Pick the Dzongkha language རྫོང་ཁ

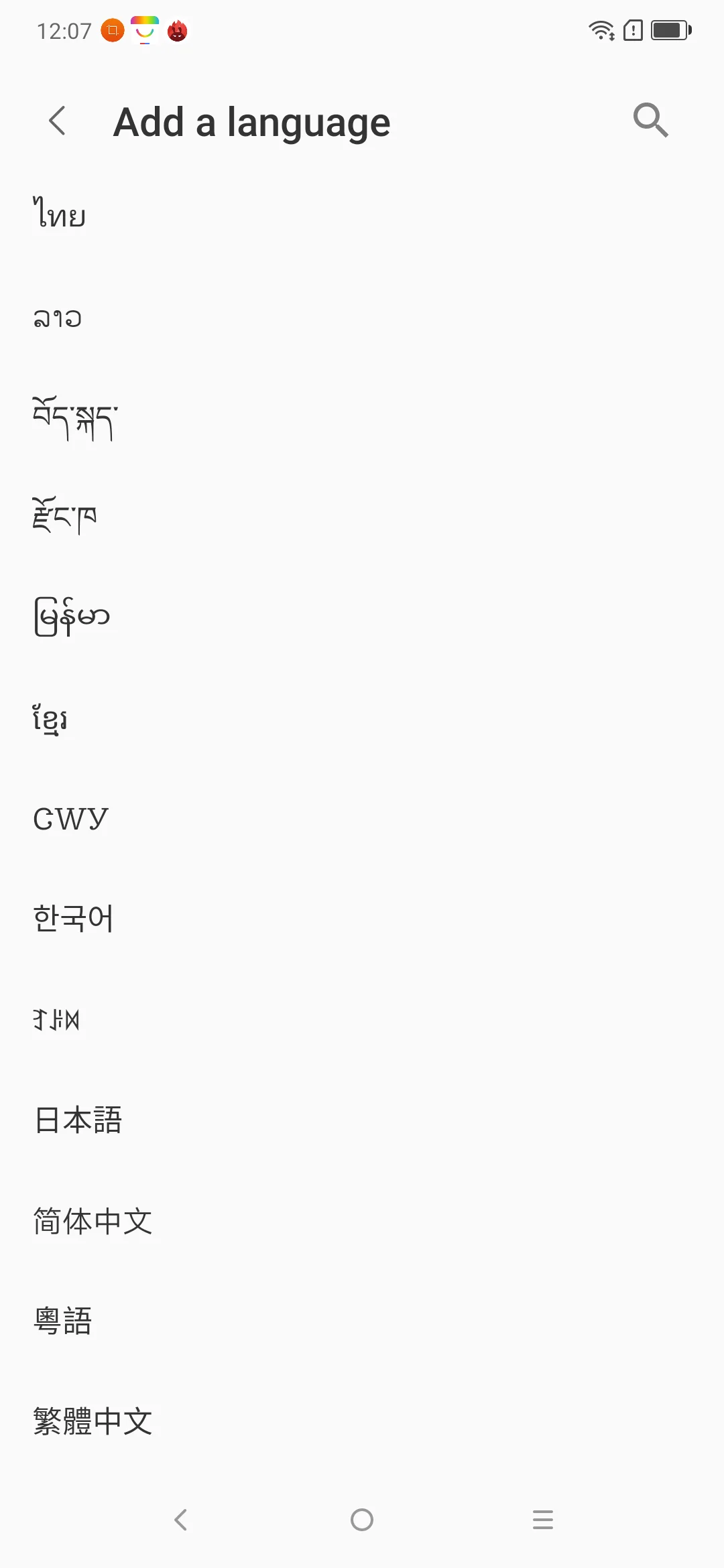click(x=362, y=517)
